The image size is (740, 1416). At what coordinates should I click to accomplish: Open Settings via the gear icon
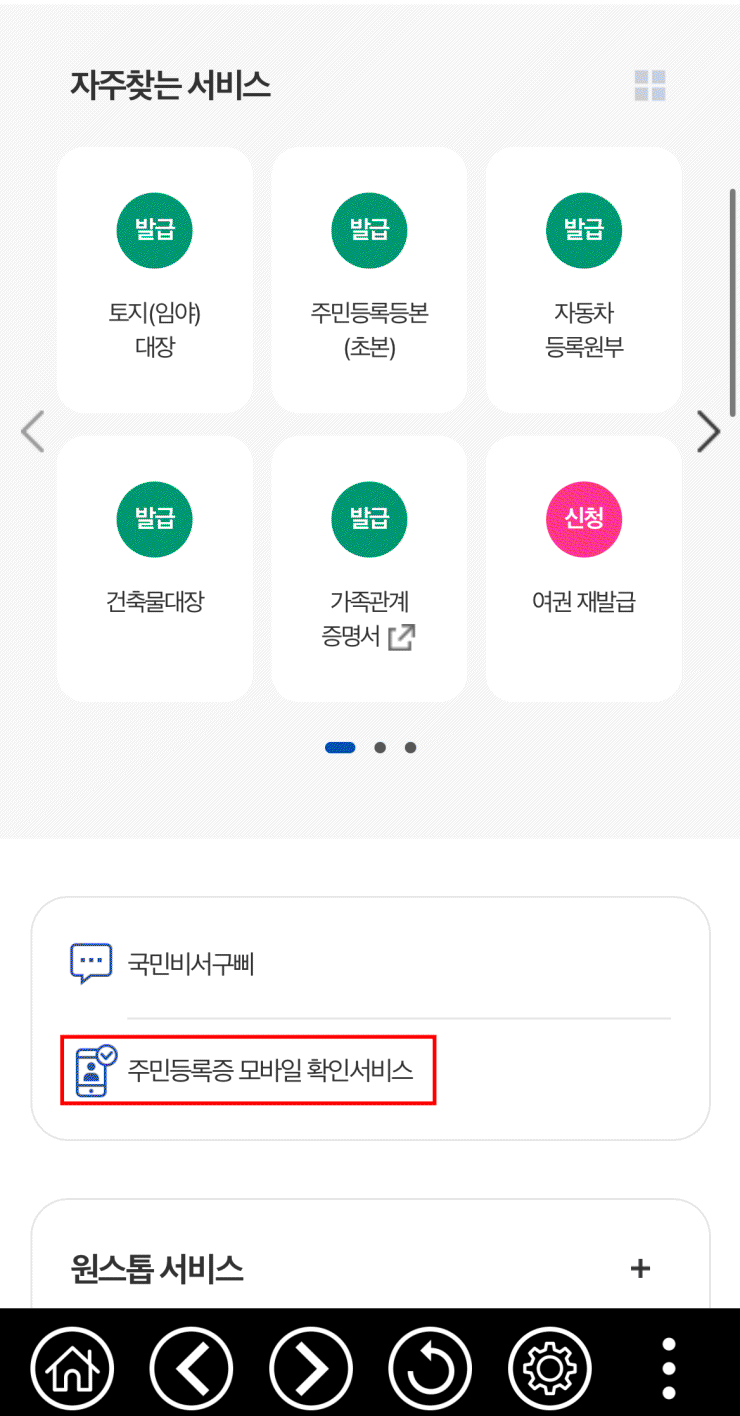tap(548, 1368)
